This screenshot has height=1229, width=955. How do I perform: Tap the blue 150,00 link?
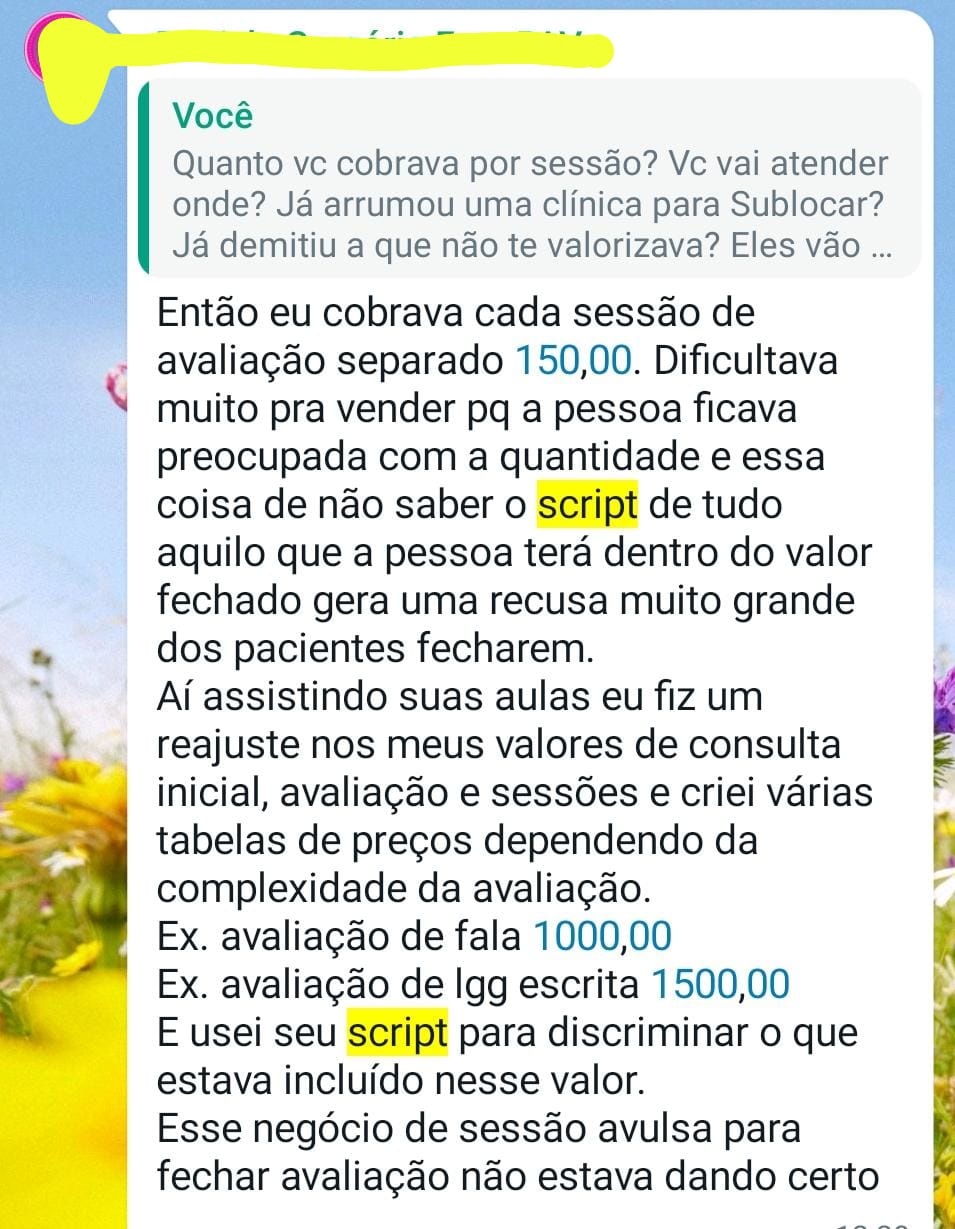click(x=575, y=361)
